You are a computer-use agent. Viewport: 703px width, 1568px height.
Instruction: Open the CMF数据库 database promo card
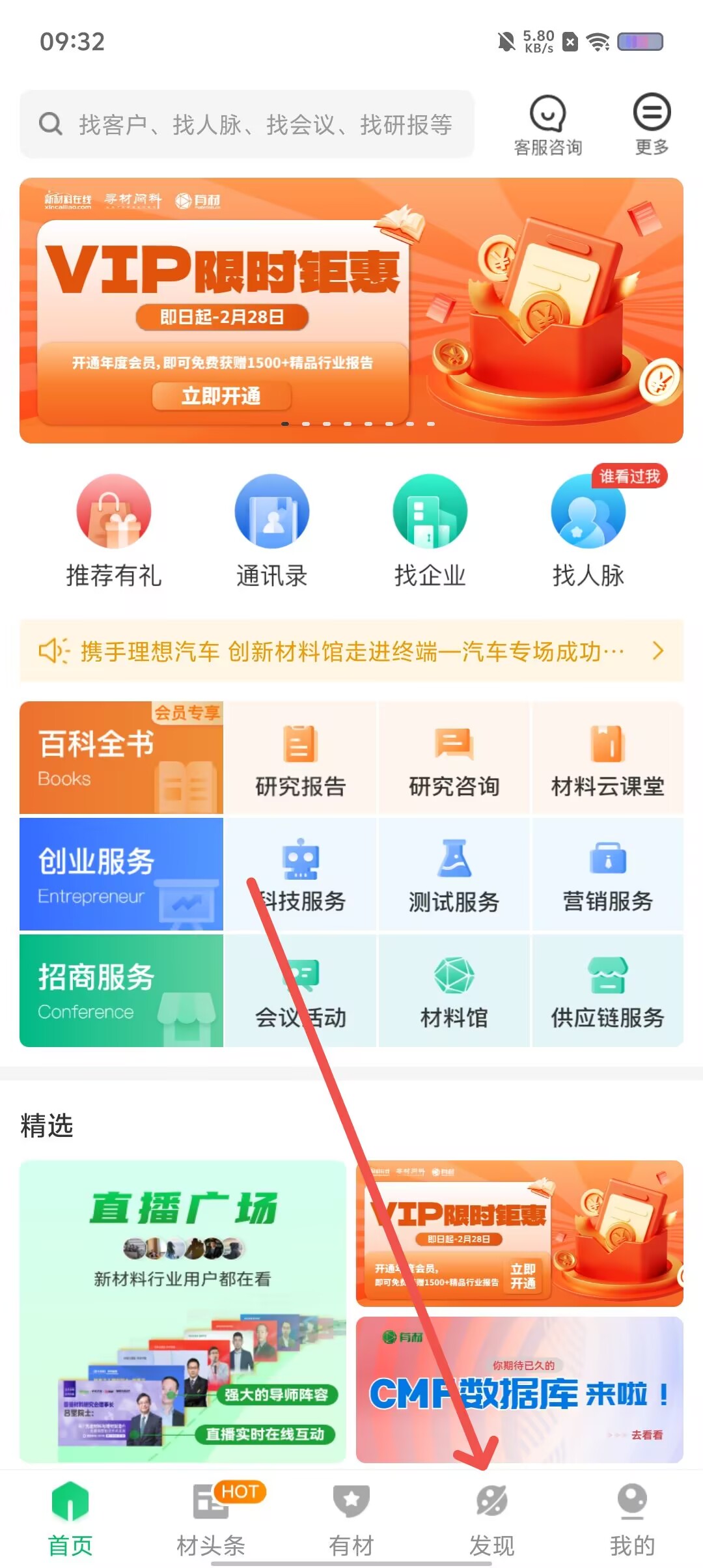519,1389
